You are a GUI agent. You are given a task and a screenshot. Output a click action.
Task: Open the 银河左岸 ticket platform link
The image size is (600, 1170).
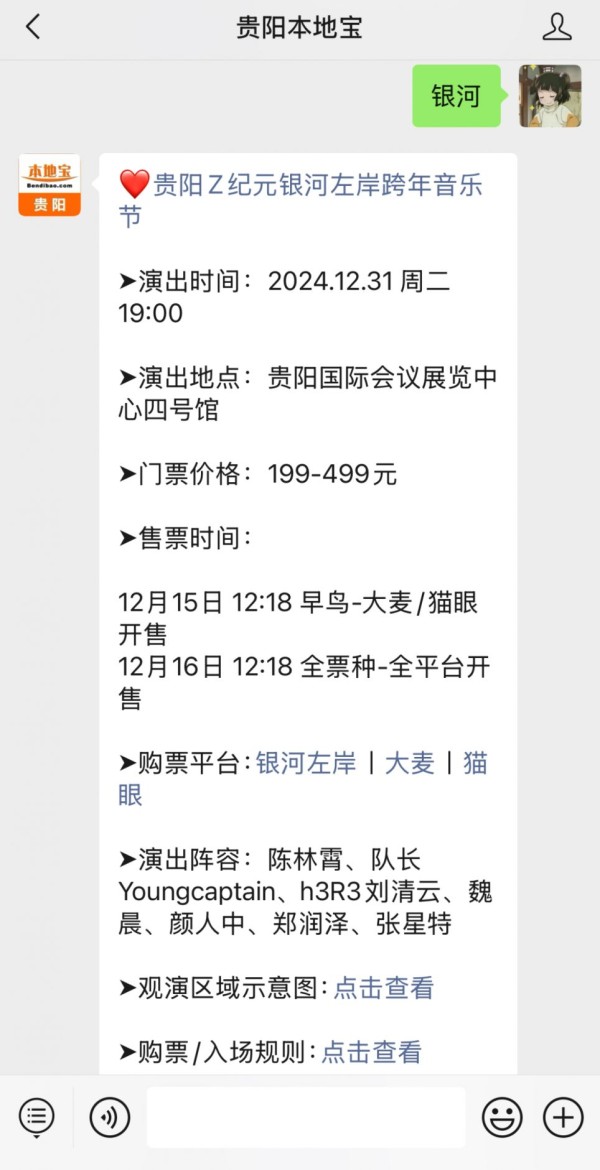click(307, 763)
